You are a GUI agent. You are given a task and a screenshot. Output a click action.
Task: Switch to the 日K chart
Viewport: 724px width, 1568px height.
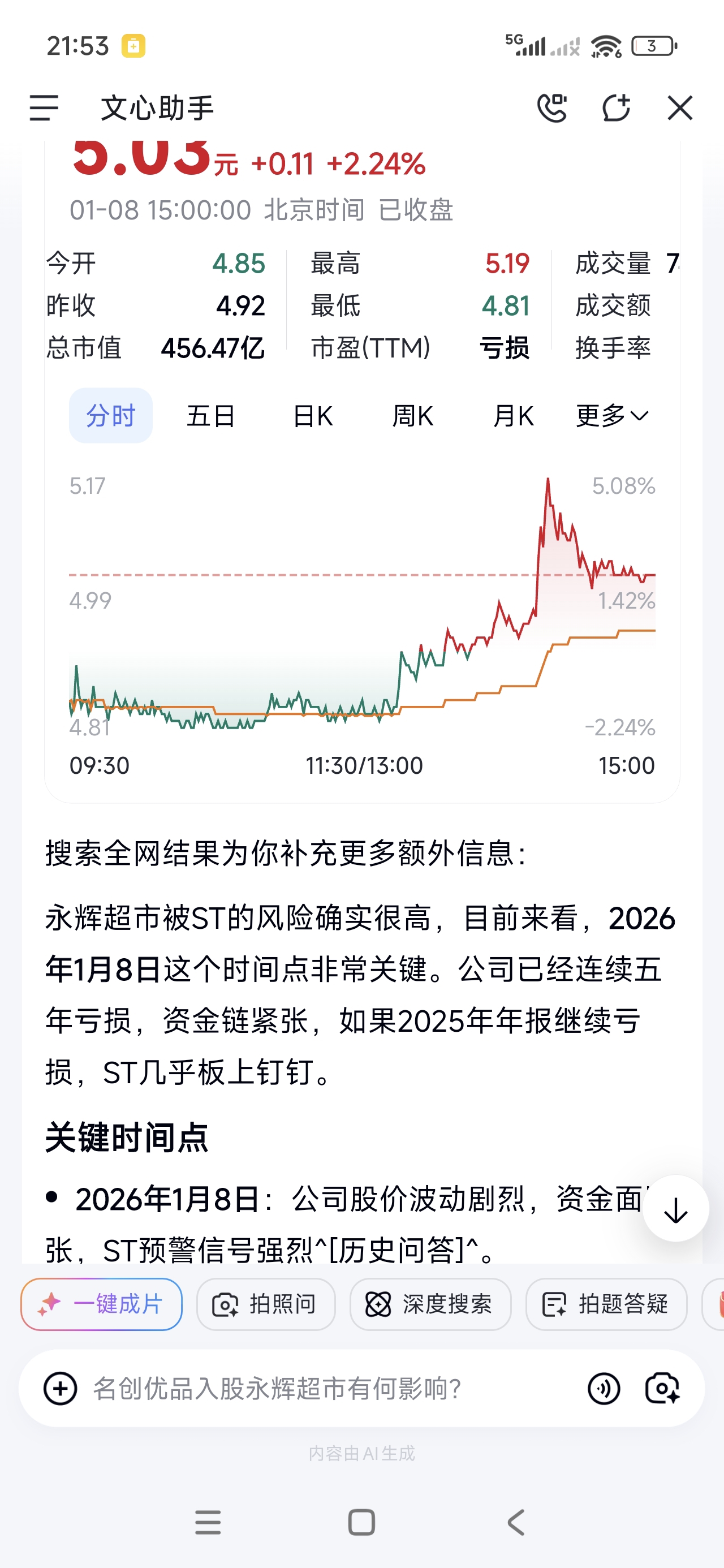(x=313, y=416)
